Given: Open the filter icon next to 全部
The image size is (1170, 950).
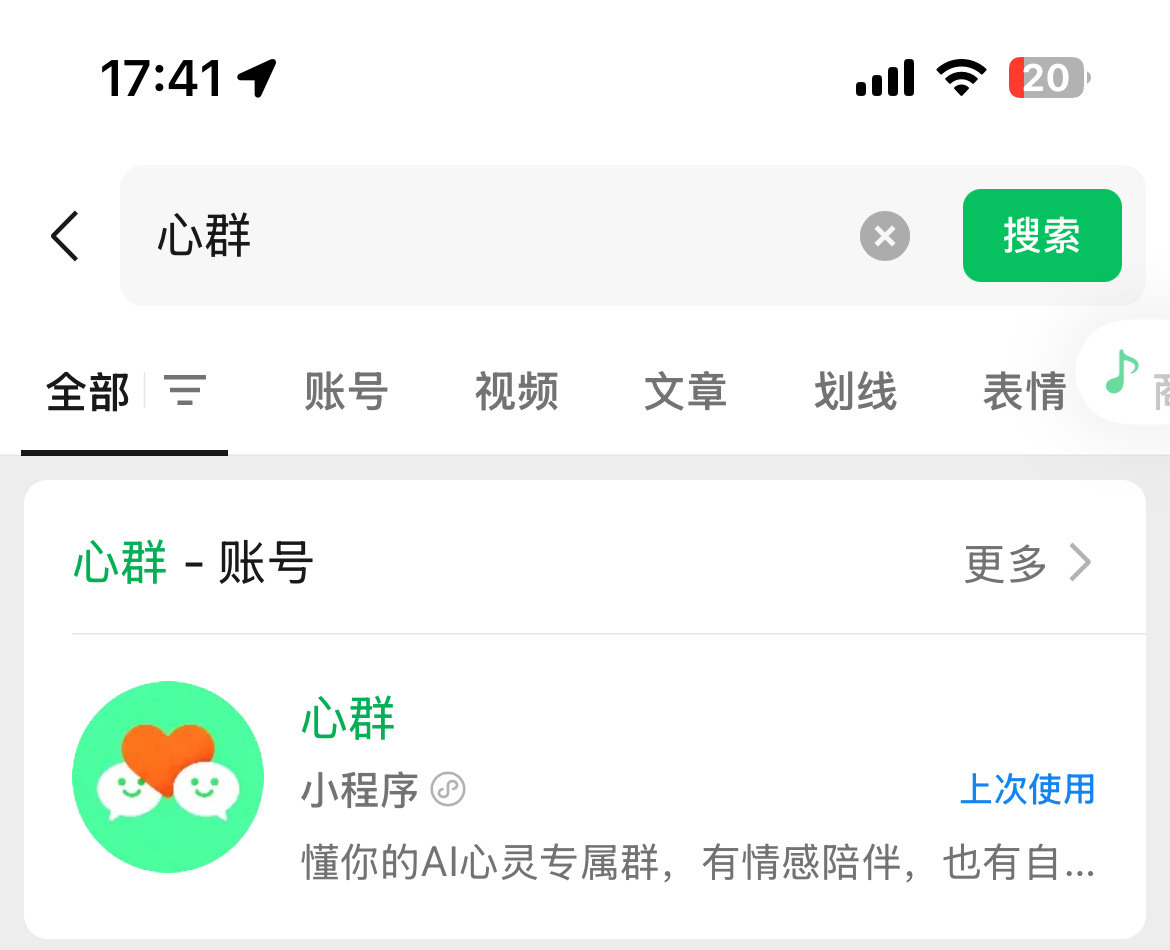Looking at the screenshot, I should coord(184,390).
